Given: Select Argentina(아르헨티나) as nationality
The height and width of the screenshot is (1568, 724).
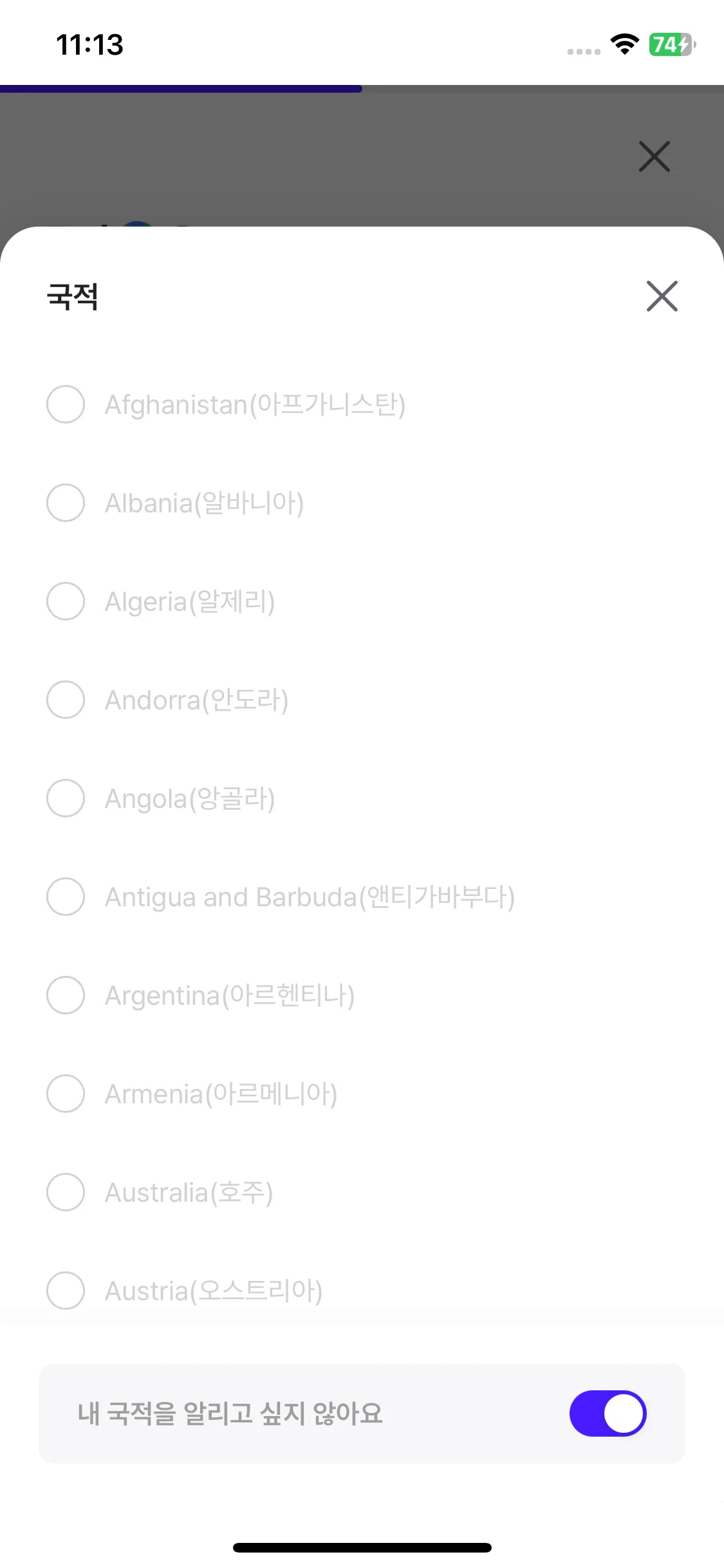Looking at the screenshot, I should [x=66, y=995].
